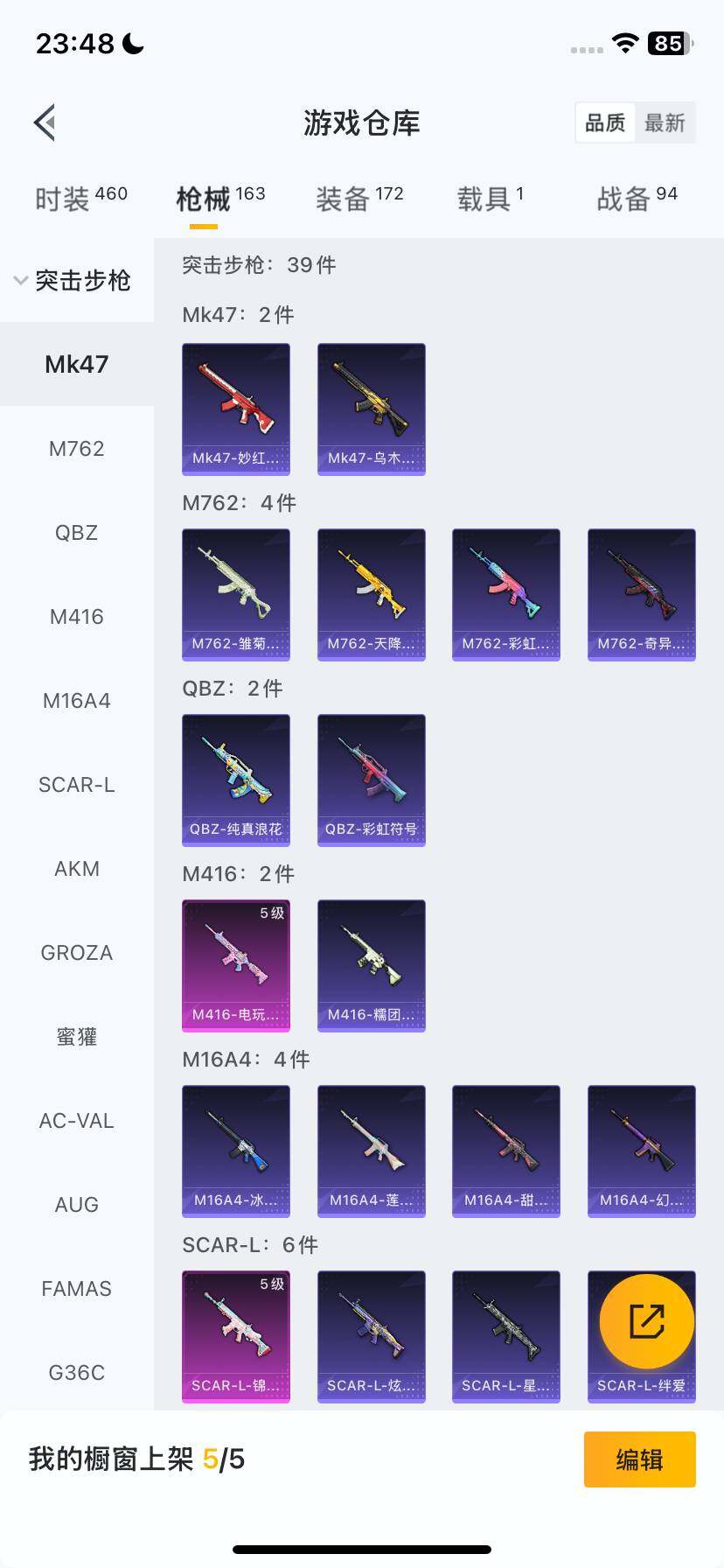The width and height of the screenshot is (724, 1568).
Task: Open the 装备 tab
Action: (x=359, y=199)
